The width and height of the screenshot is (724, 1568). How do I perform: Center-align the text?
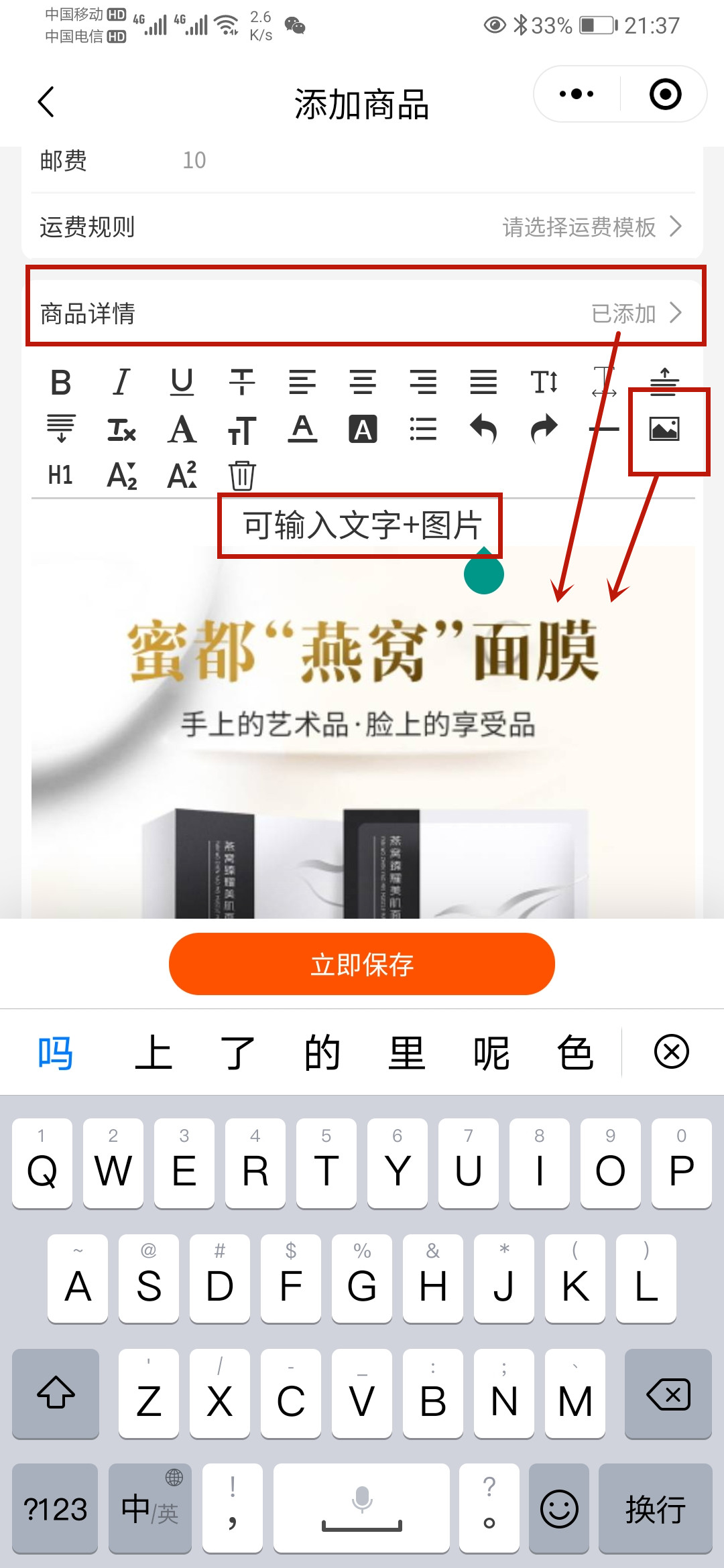(363, 383)
